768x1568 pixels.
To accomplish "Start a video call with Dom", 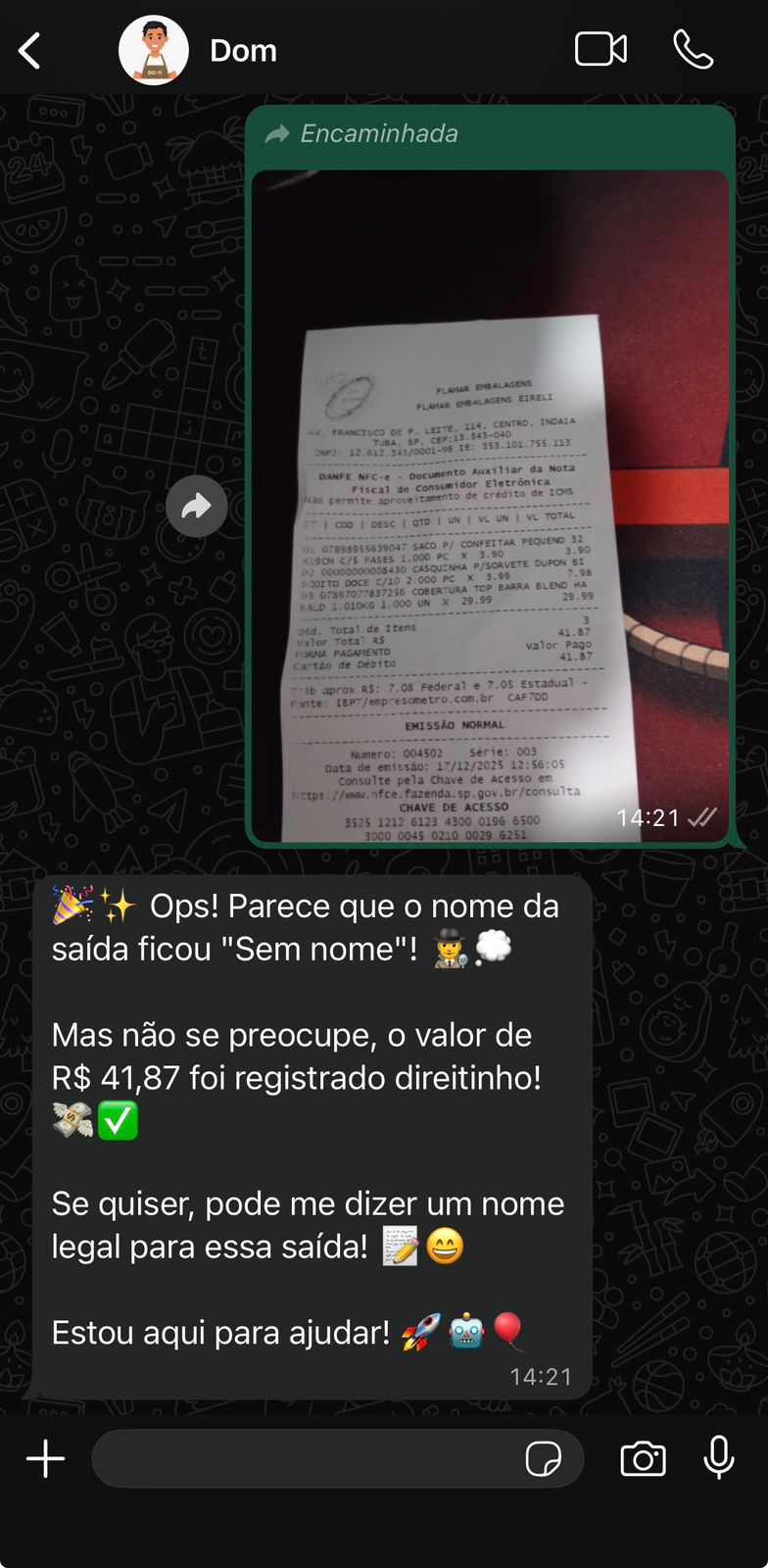I will pos(600,48).
